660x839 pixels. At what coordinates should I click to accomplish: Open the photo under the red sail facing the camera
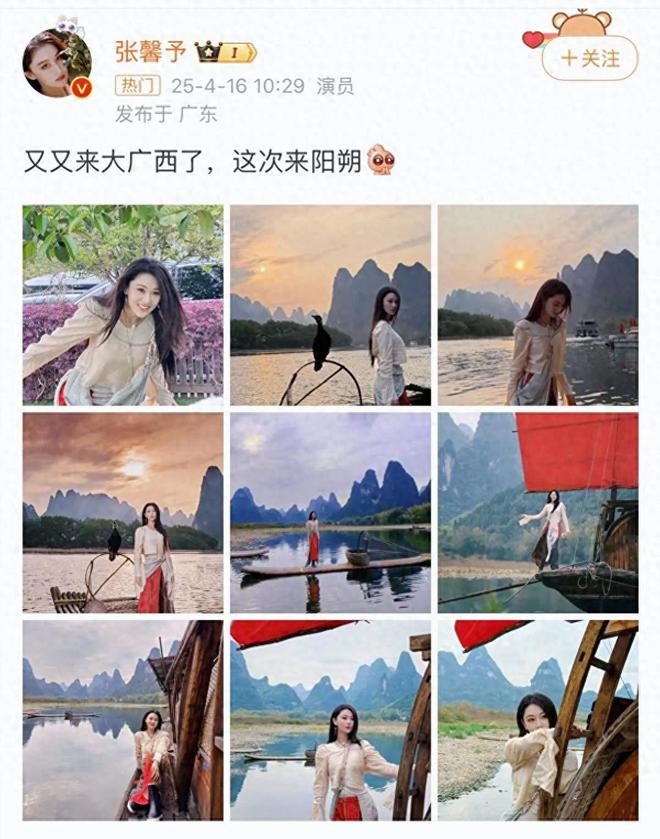pyautogui.click(x=330, y=720)
